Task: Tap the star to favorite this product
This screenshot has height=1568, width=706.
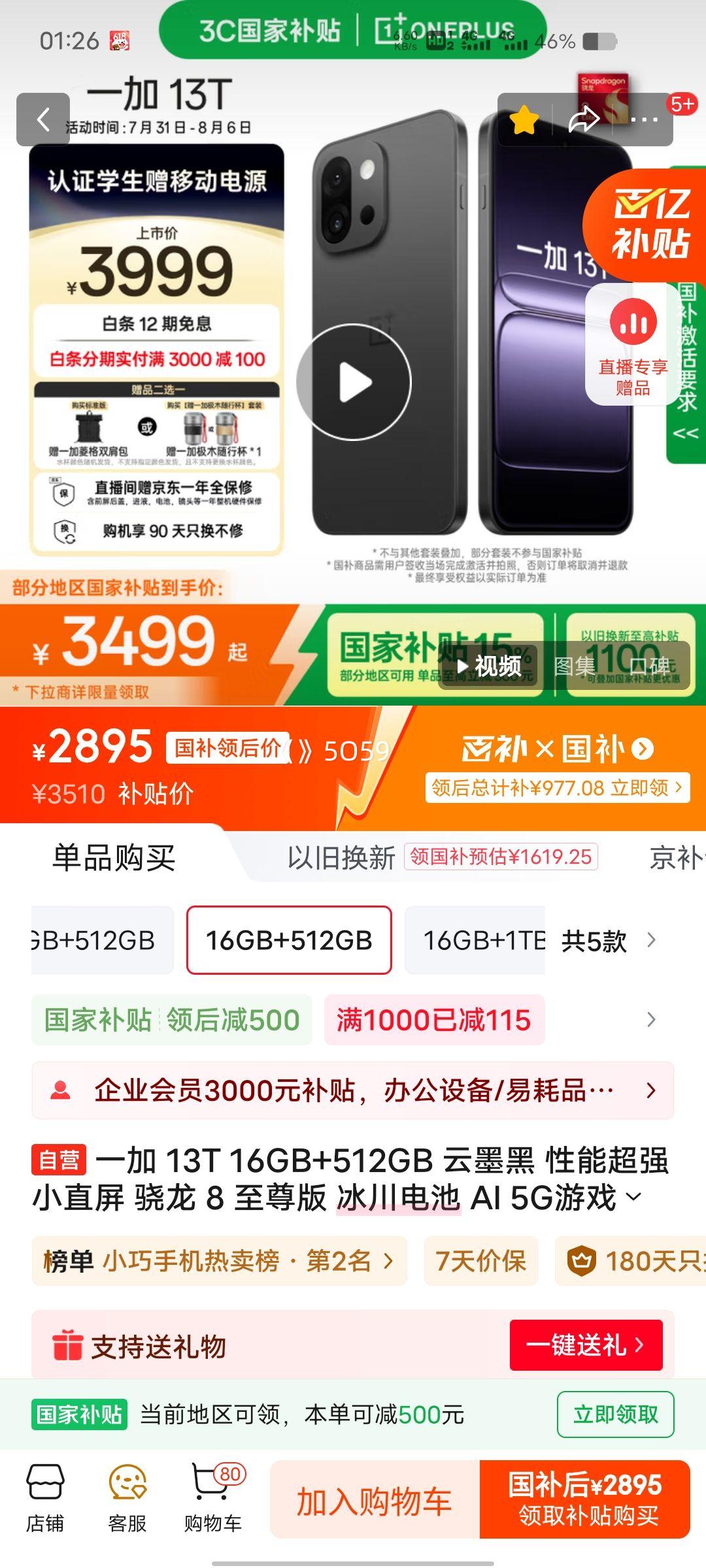Action: click(x=524, y=120)
